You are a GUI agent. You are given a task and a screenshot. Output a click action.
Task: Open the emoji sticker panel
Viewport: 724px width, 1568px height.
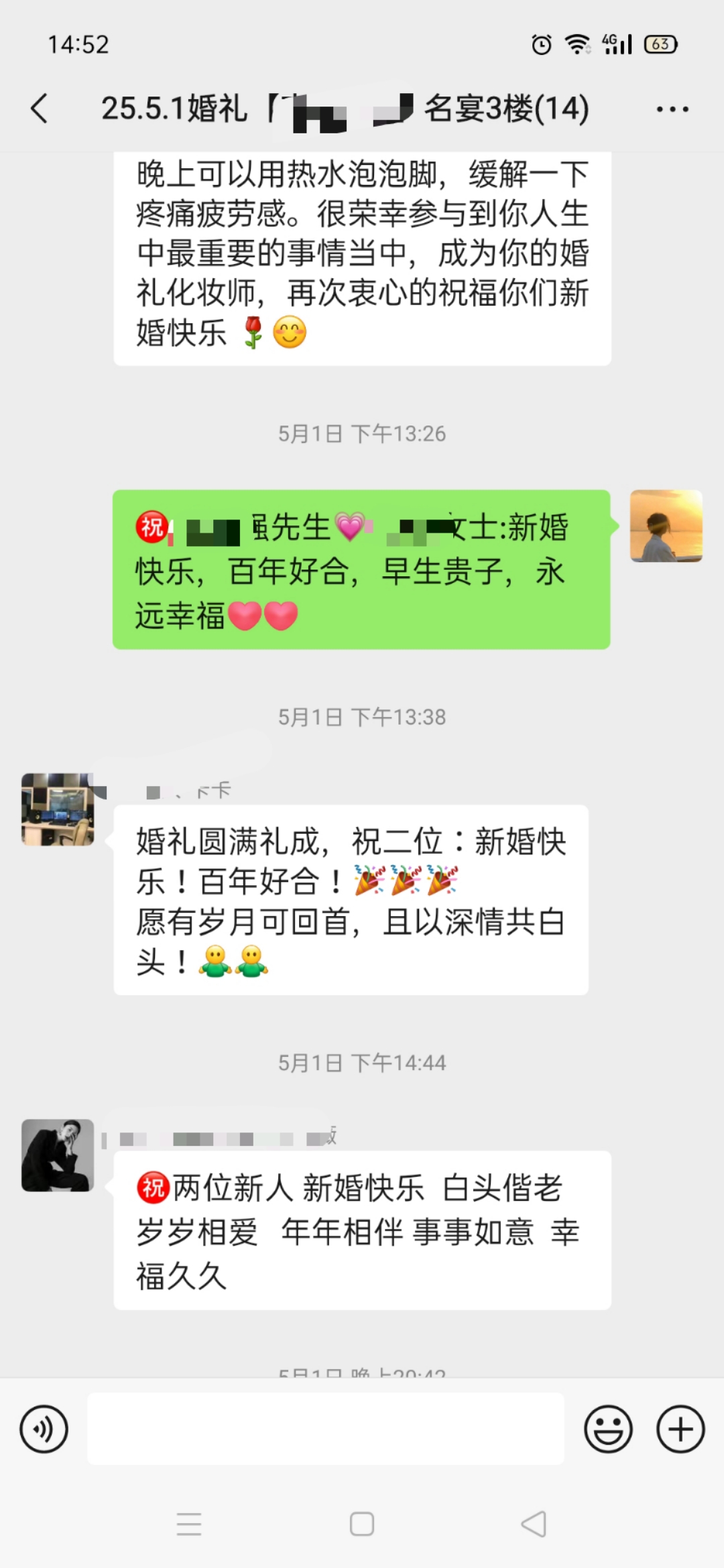[609, 1429]
